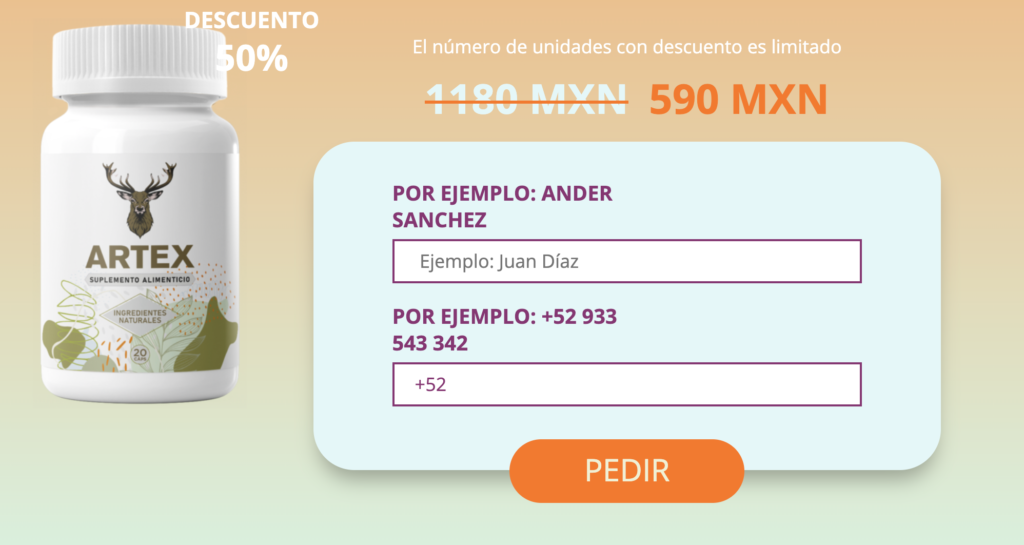Tap the name field with Juan Díaz placeholder
Screen dimensions: 1024x545
[x=626, y=261]
